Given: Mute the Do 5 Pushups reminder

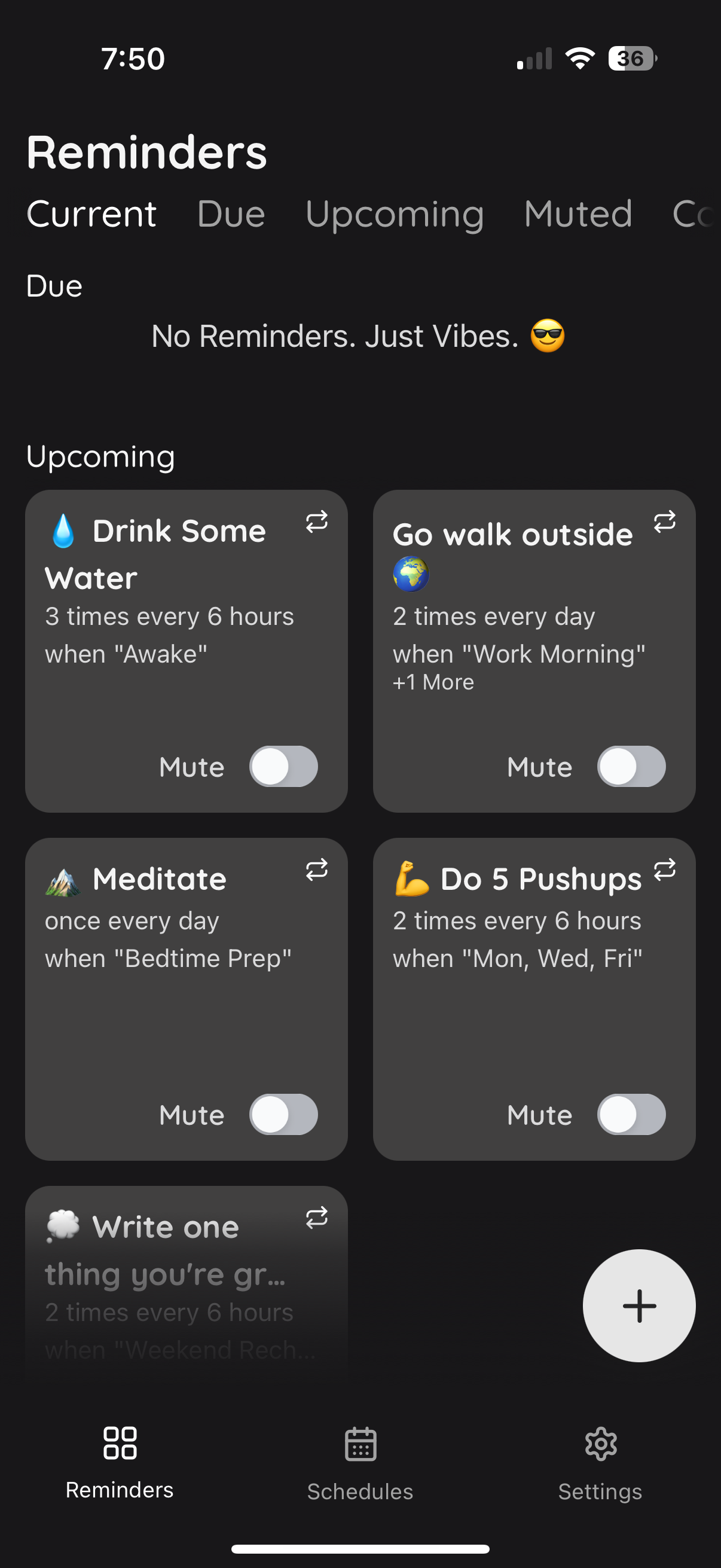Looking at the screenshot, I should click(631, 1115).
